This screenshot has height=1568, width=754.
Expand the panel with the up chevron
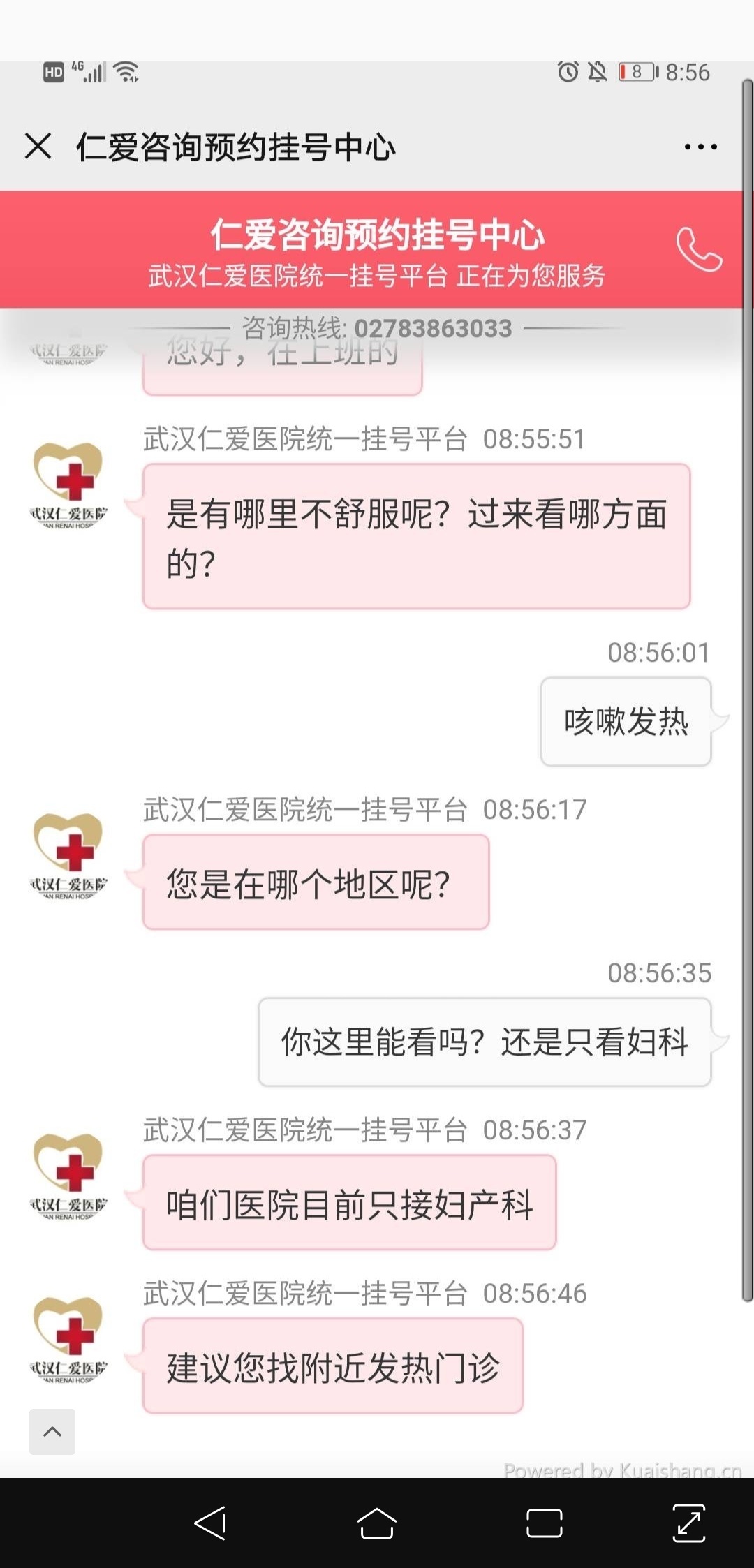(52, 1432)
